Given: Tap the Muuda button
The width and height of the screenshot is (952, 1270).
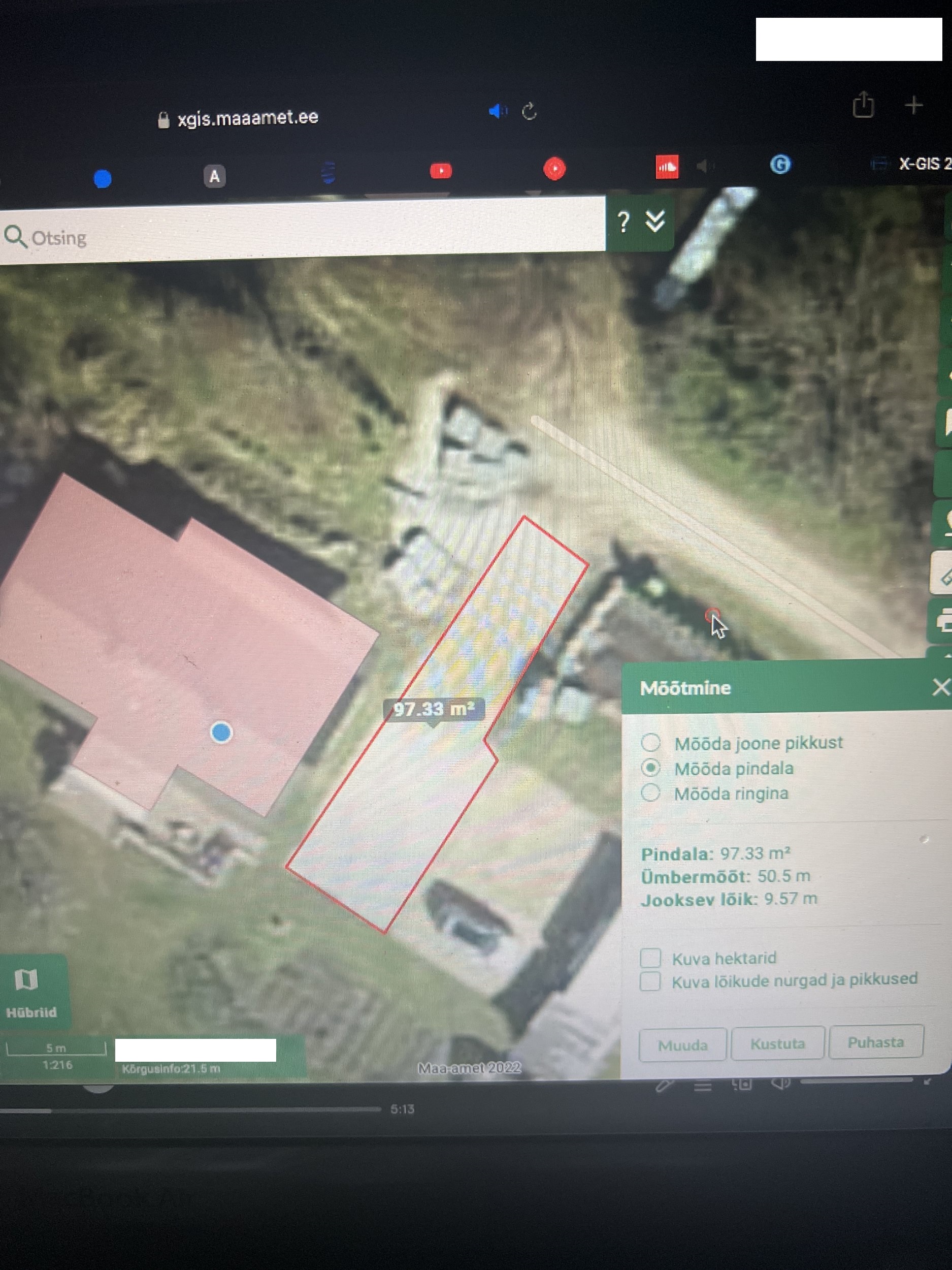Looking at the screenshot, I should point(682,1045).
